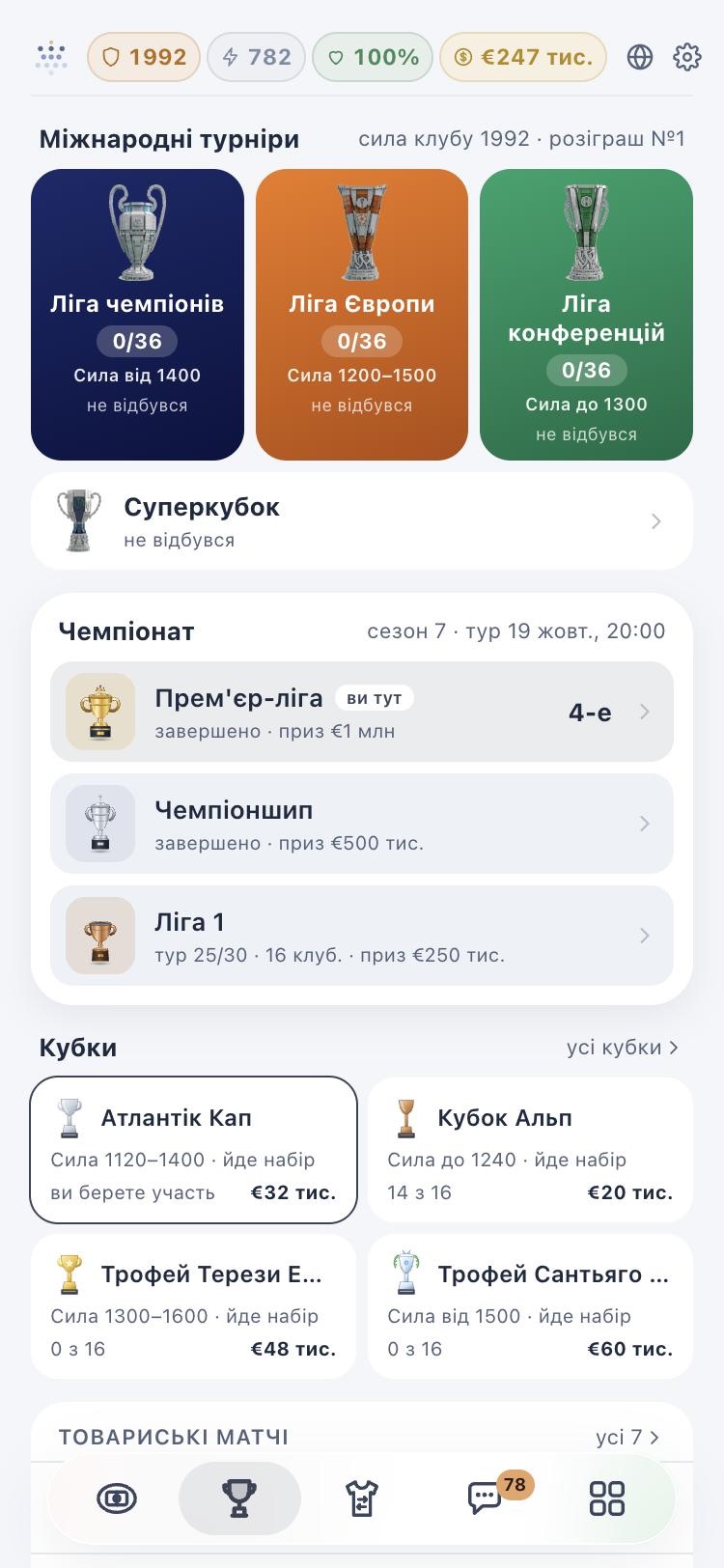Open the Атлантік Кап cup card

coord(193,1150)
